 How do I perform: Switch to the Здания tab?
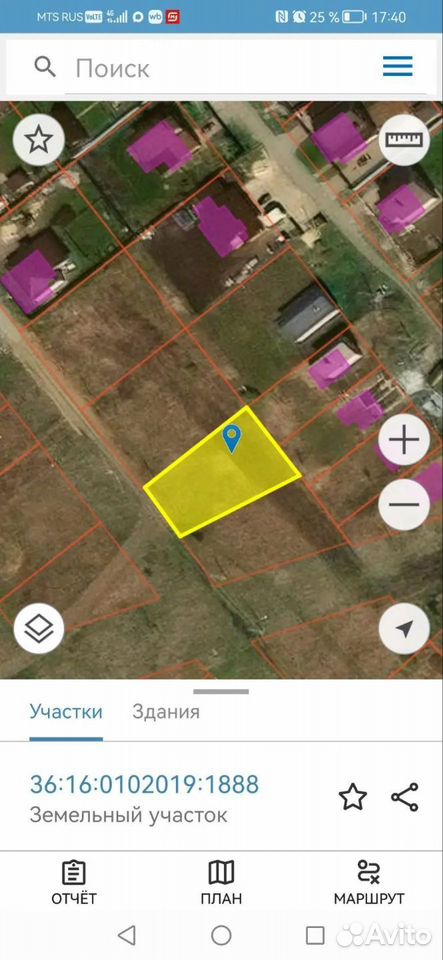[x=166, y=712]
